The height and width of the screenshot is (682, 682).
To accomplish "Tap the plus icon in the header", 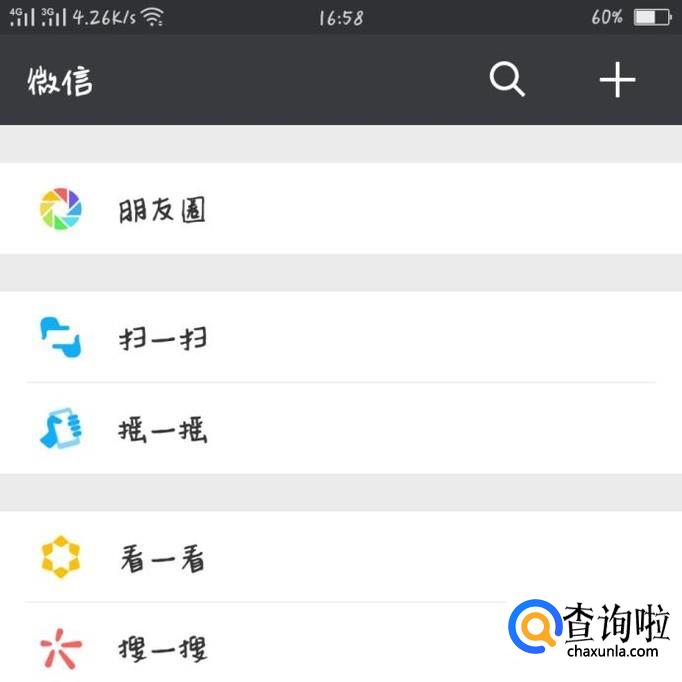I will click(x=617, y=79).
